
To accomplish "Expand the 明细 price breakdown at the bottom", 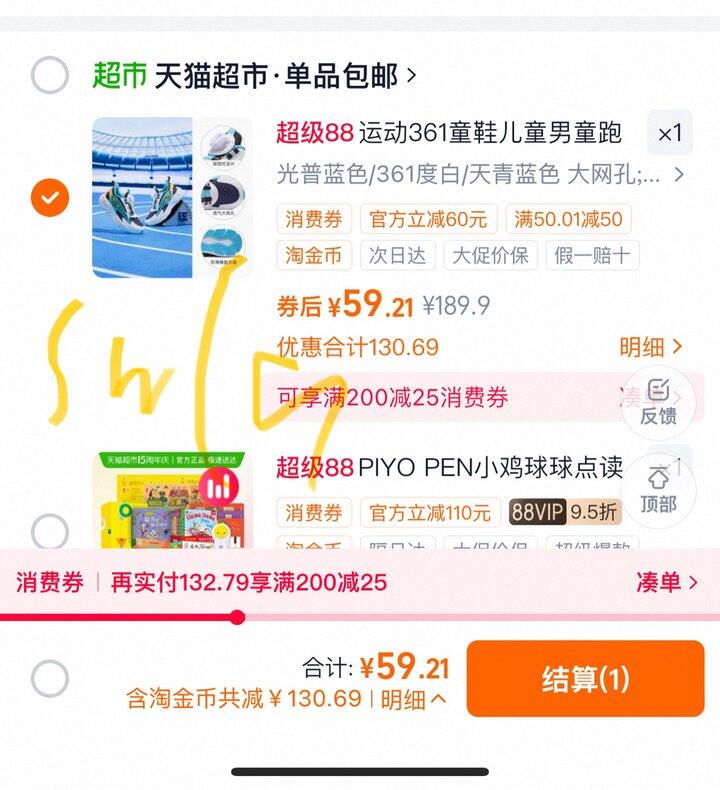I will (413, 698).
